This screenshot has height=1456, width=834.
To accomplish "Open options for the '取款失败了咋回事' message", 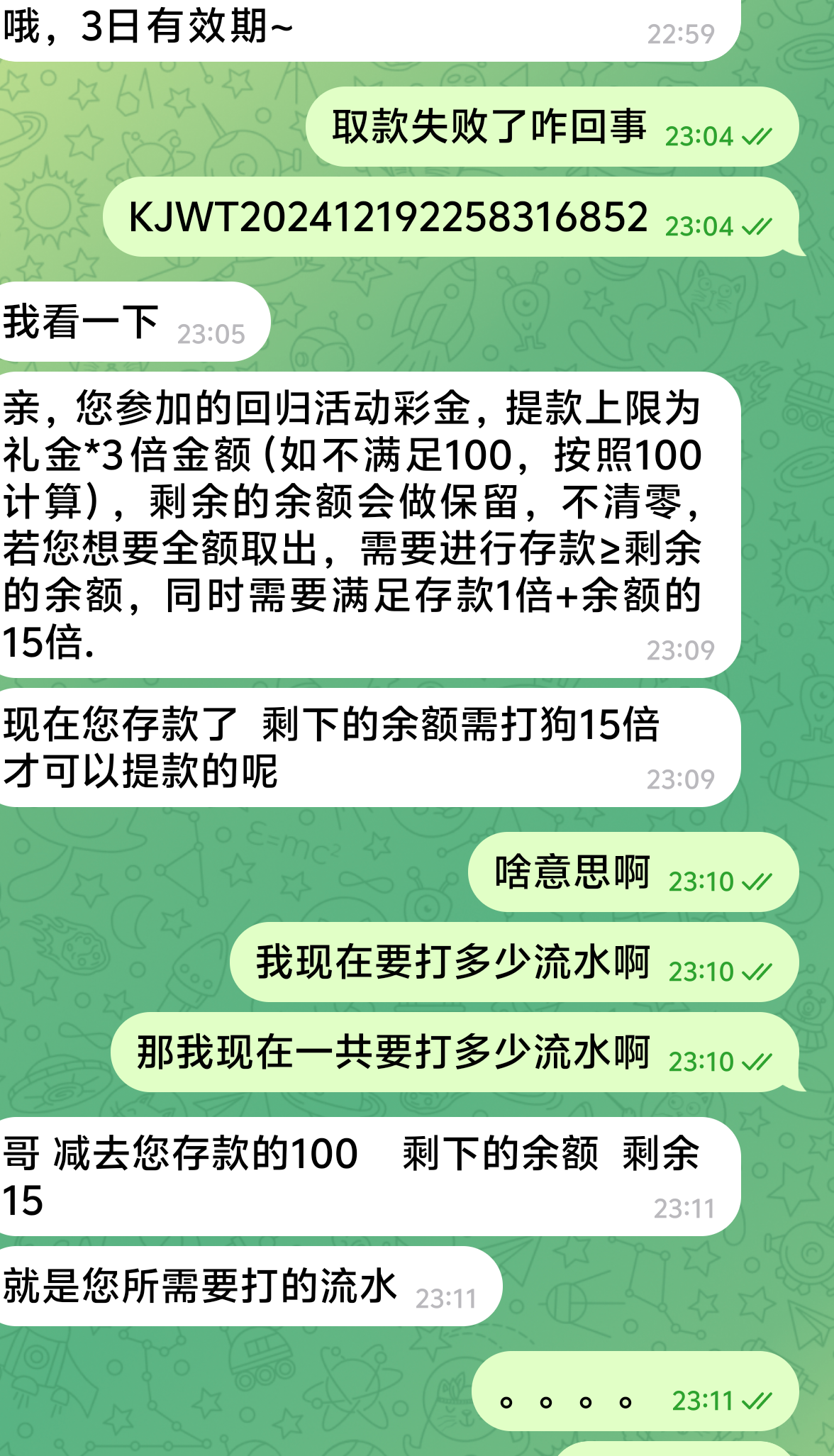I will click(x=489, y=128).
